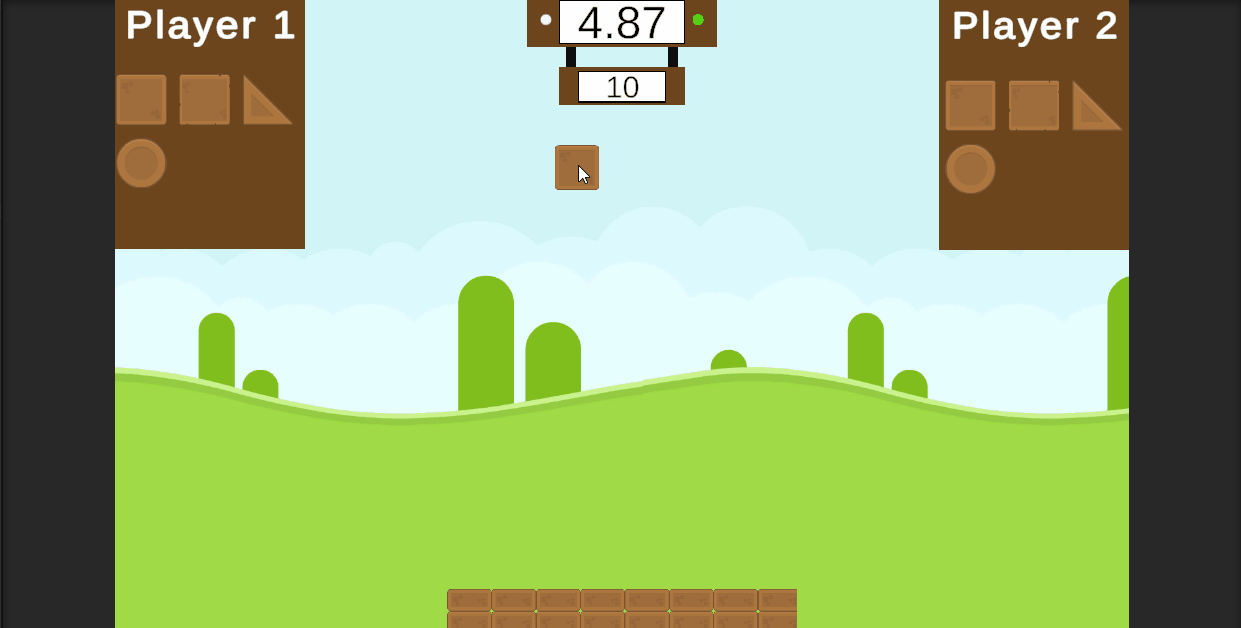Select Player 2's smooth-edged square block

[970, 106]
